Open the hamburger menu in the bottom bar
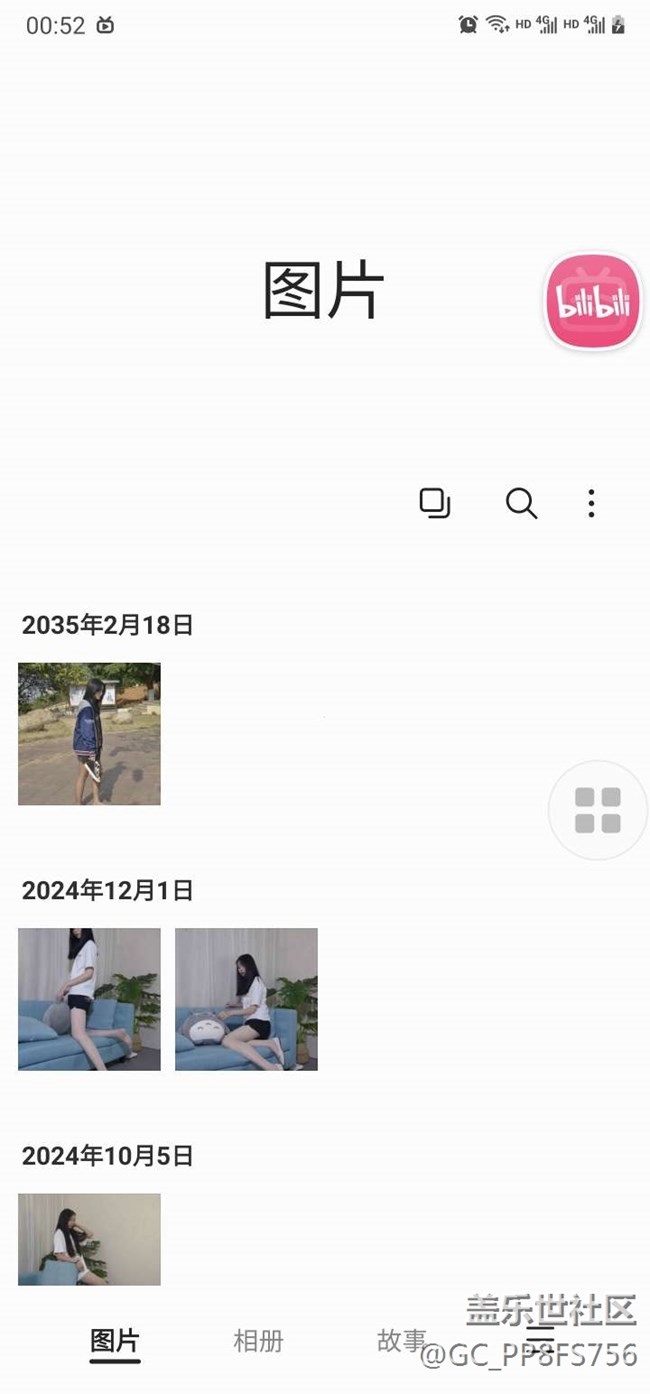Viewport: 650px width, 1394px height. point(540,1340)
